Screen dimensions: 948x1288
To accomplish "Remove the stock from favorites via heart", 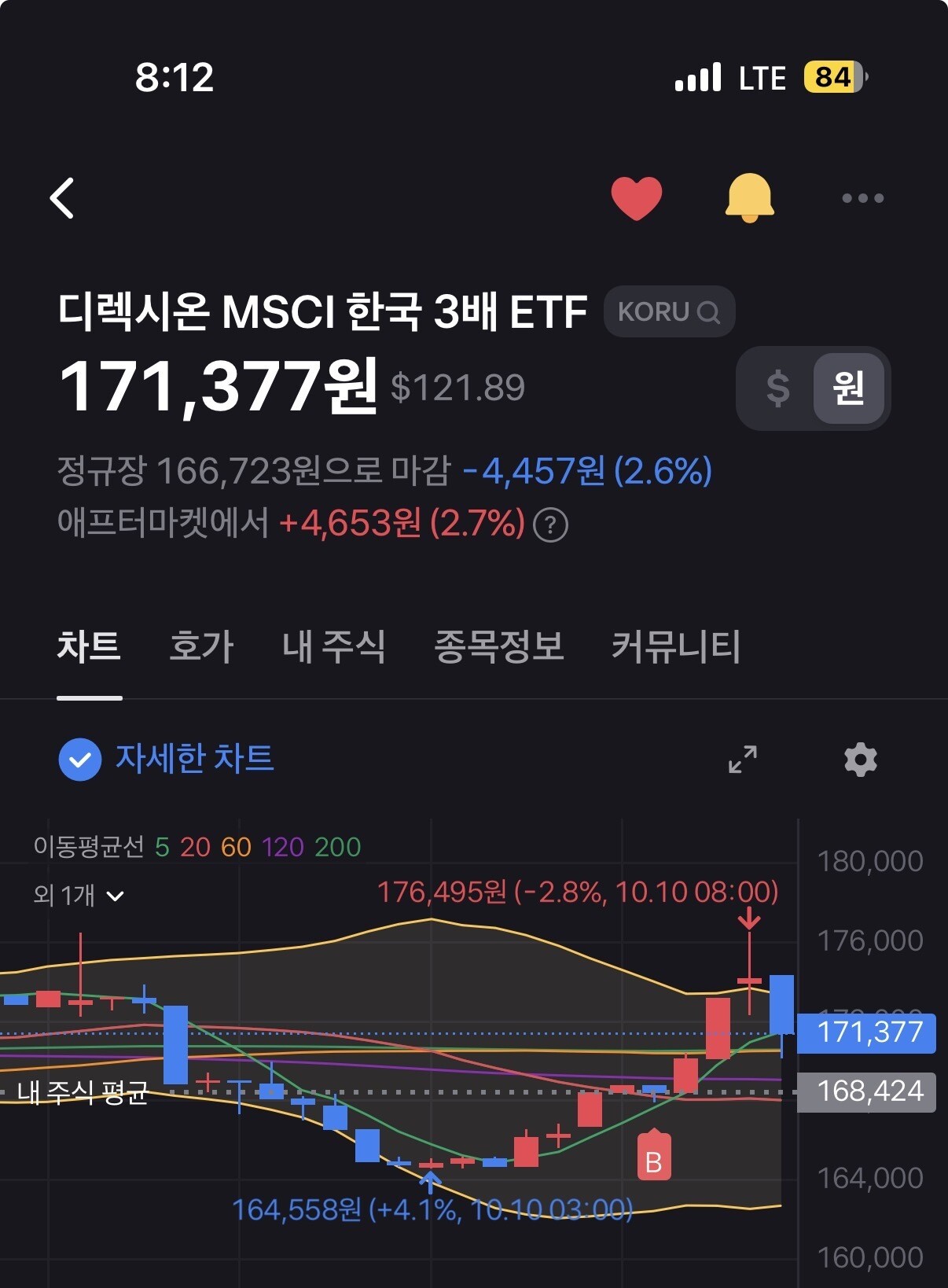I will pos(637,198).
